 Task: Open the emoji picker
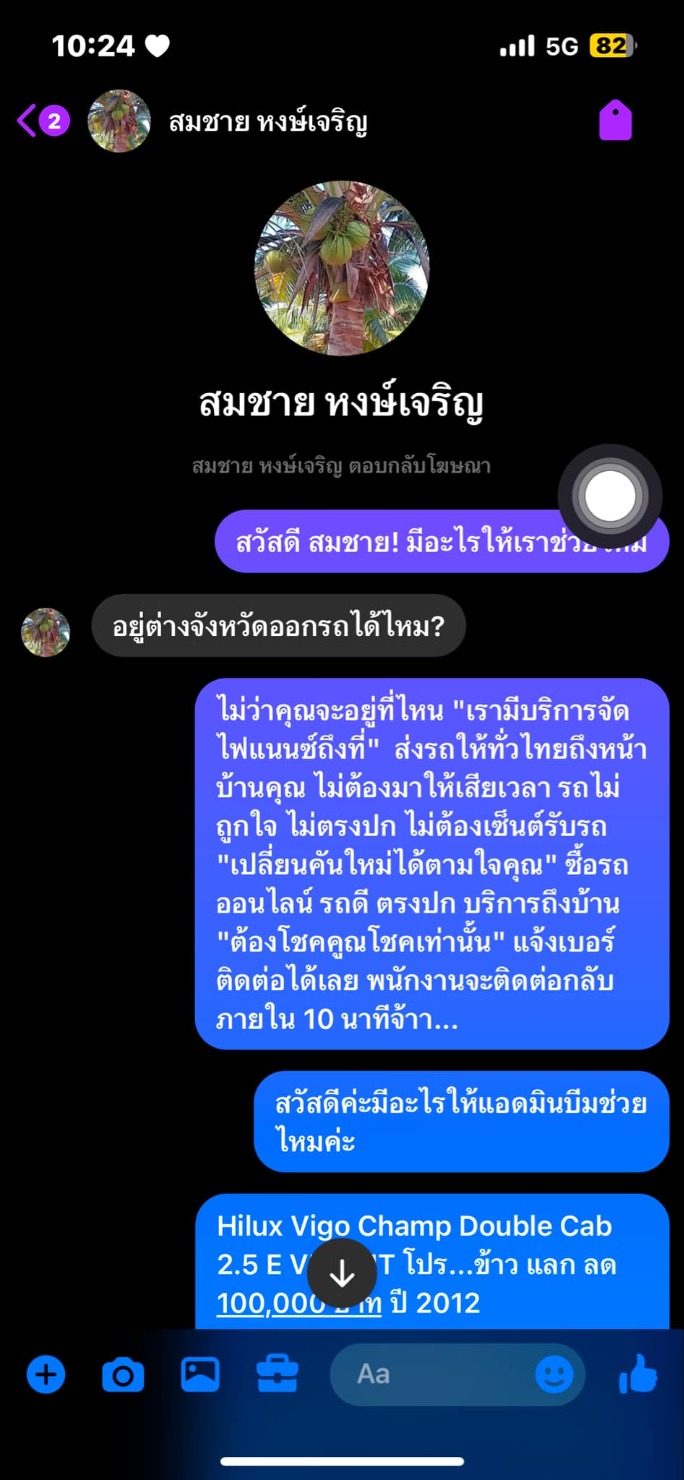click(x=554, y=1376)
